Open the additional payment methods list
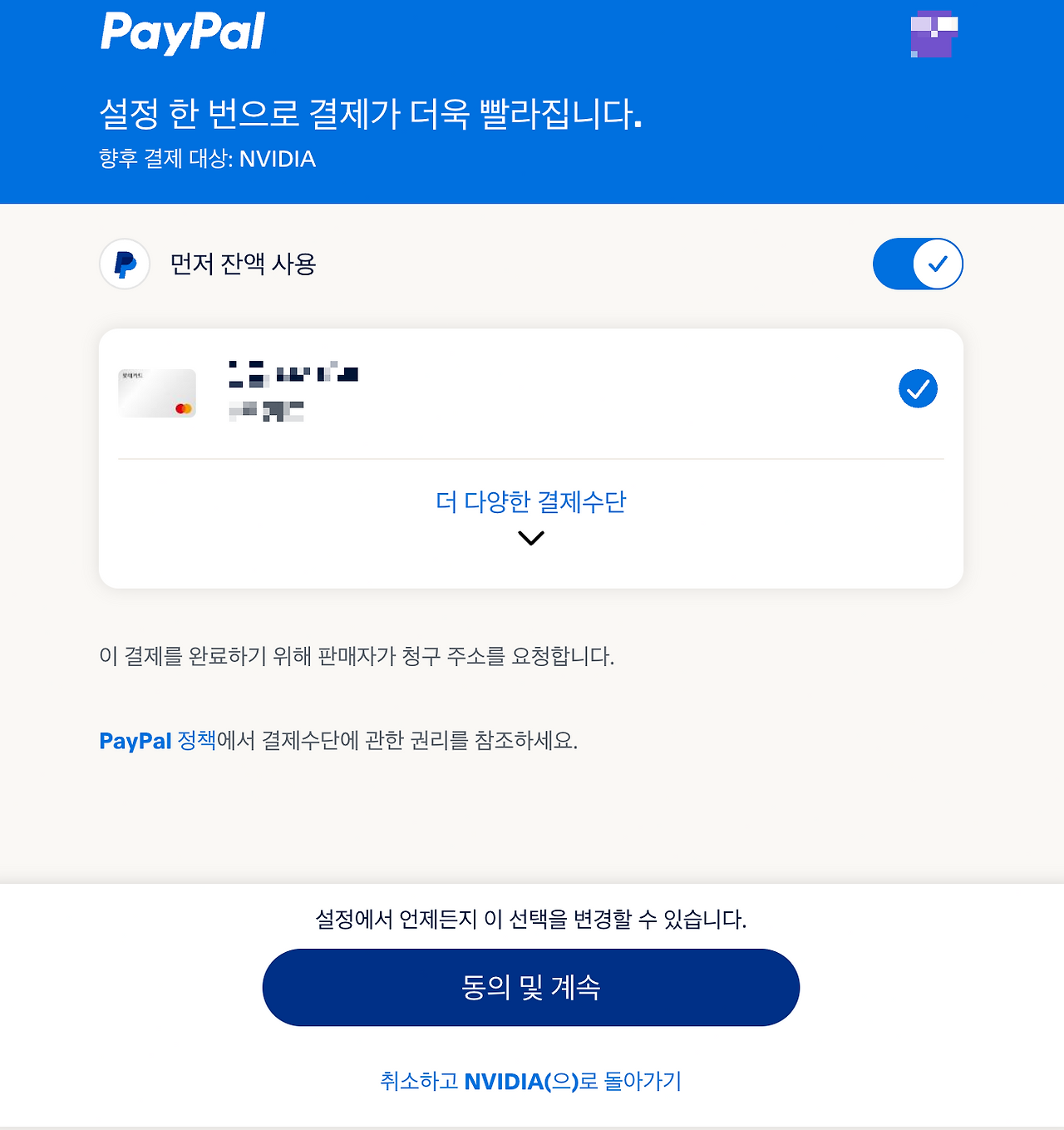1064x1130 pixels. point(531,502)
